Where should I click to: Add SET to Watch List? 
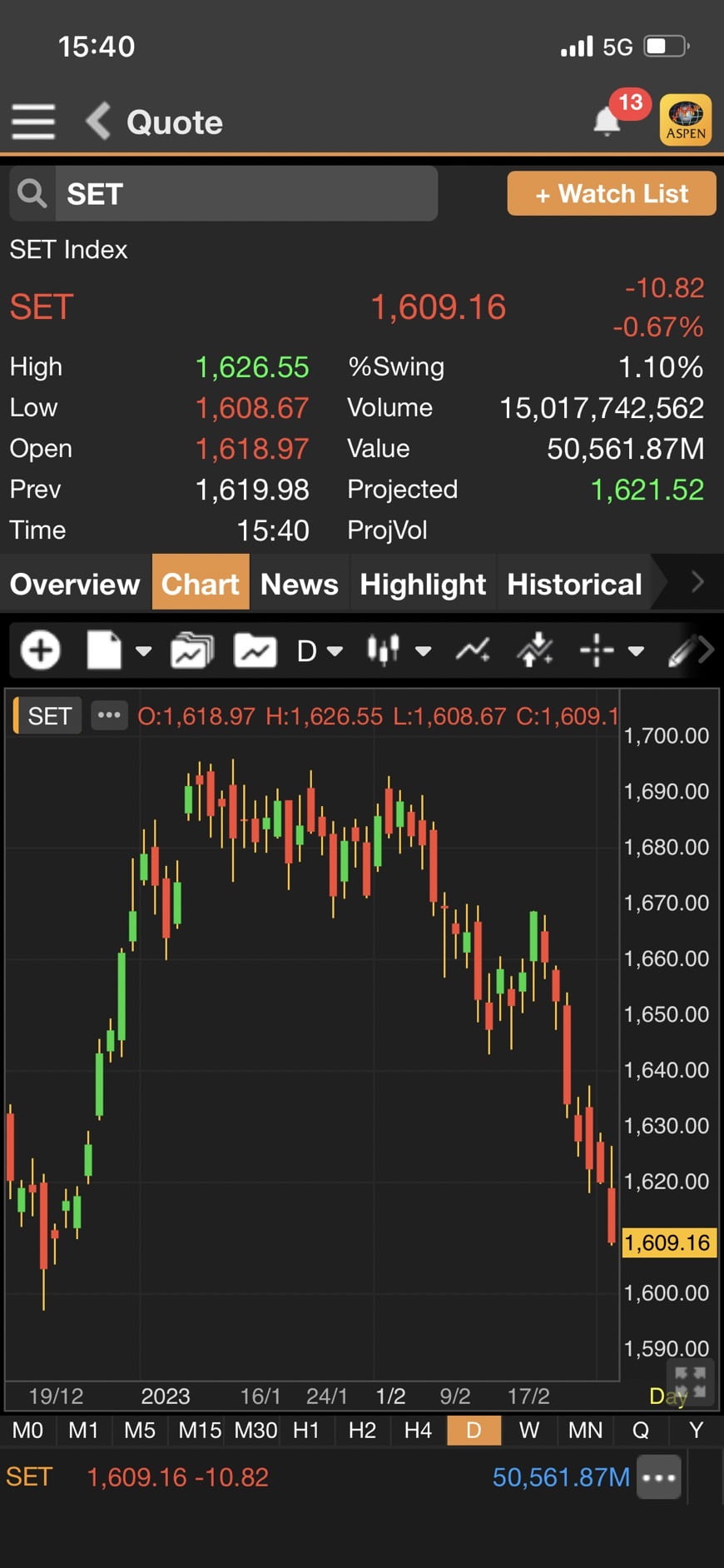(611, 194)
